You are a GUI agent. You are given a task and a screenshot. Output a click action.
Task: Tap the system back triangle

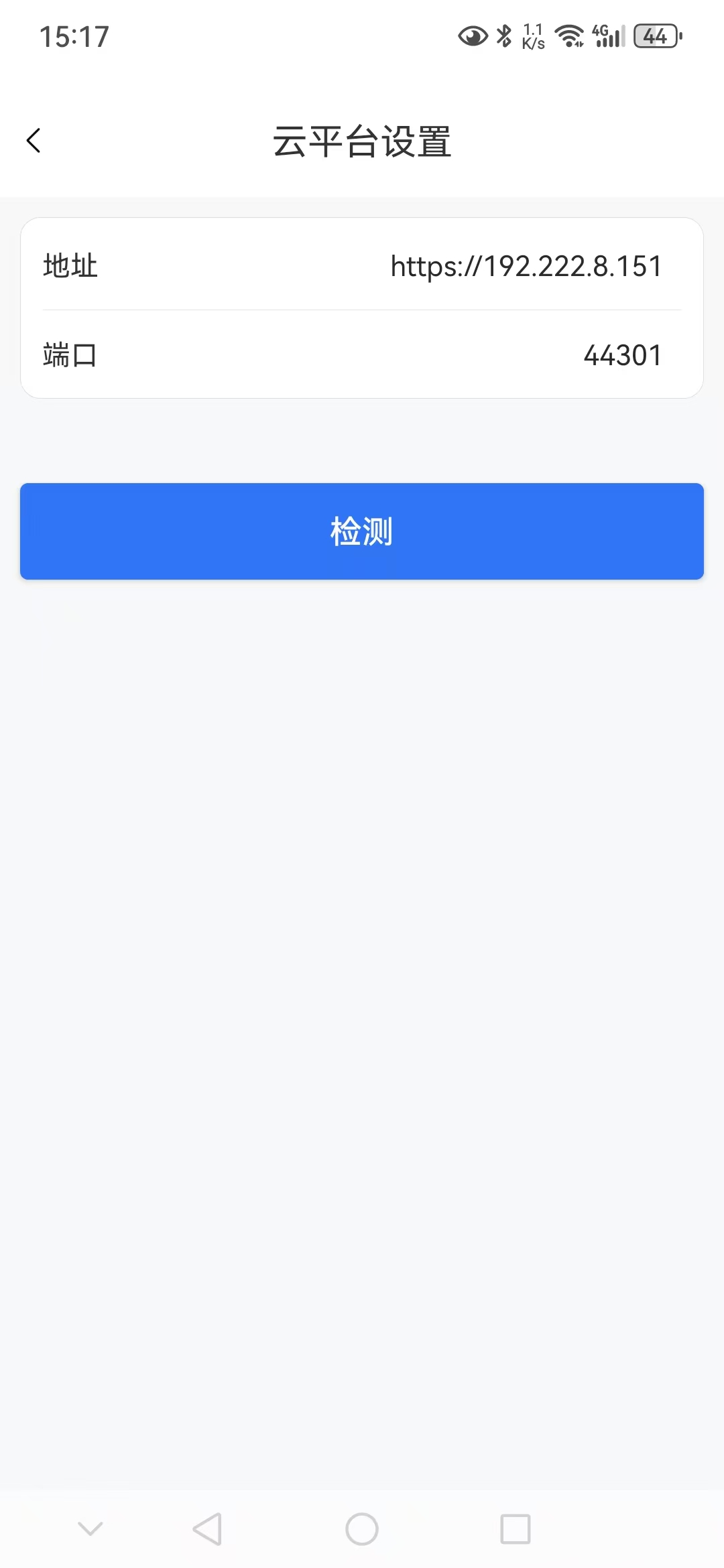tap(207, 1529)
